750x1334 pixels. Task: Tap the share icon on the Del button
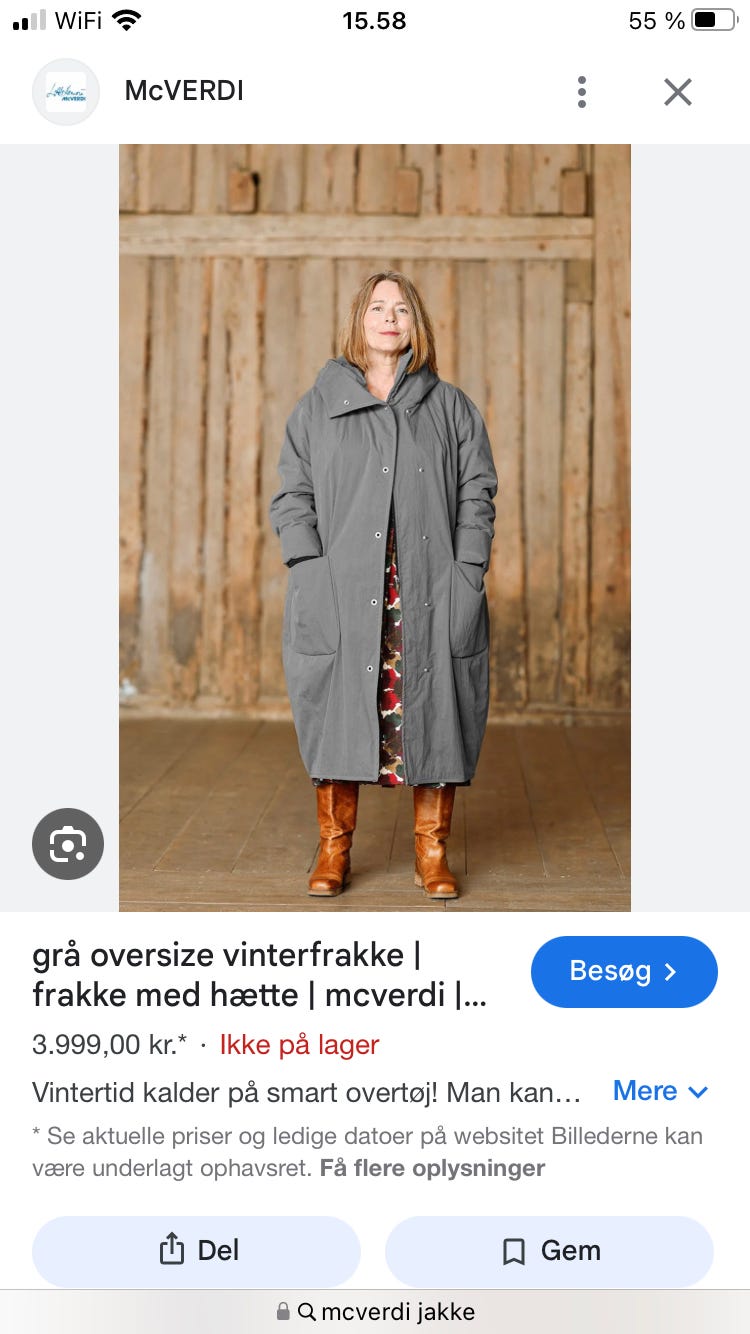tap(171, 1250)
